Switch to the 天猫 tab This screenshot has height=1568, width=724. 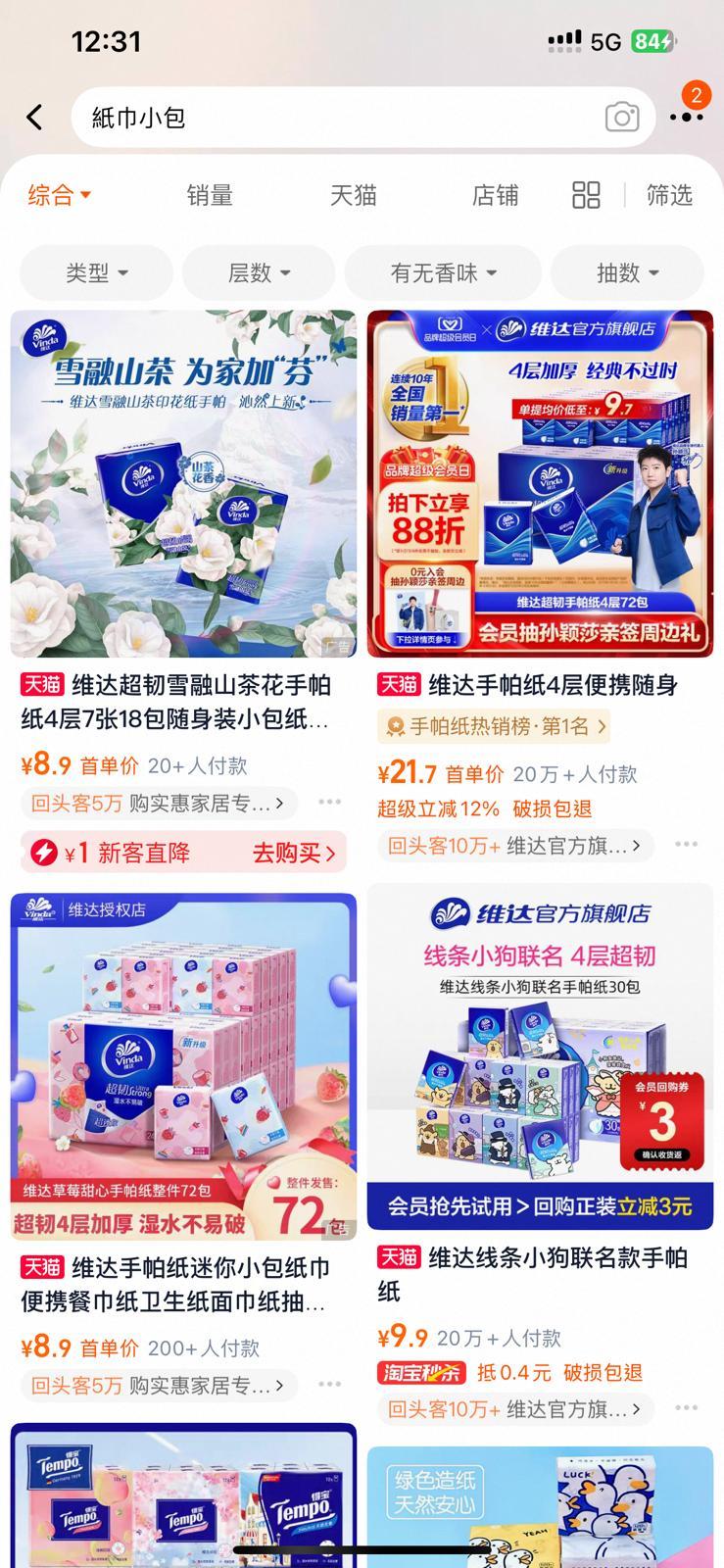point(353,195)
